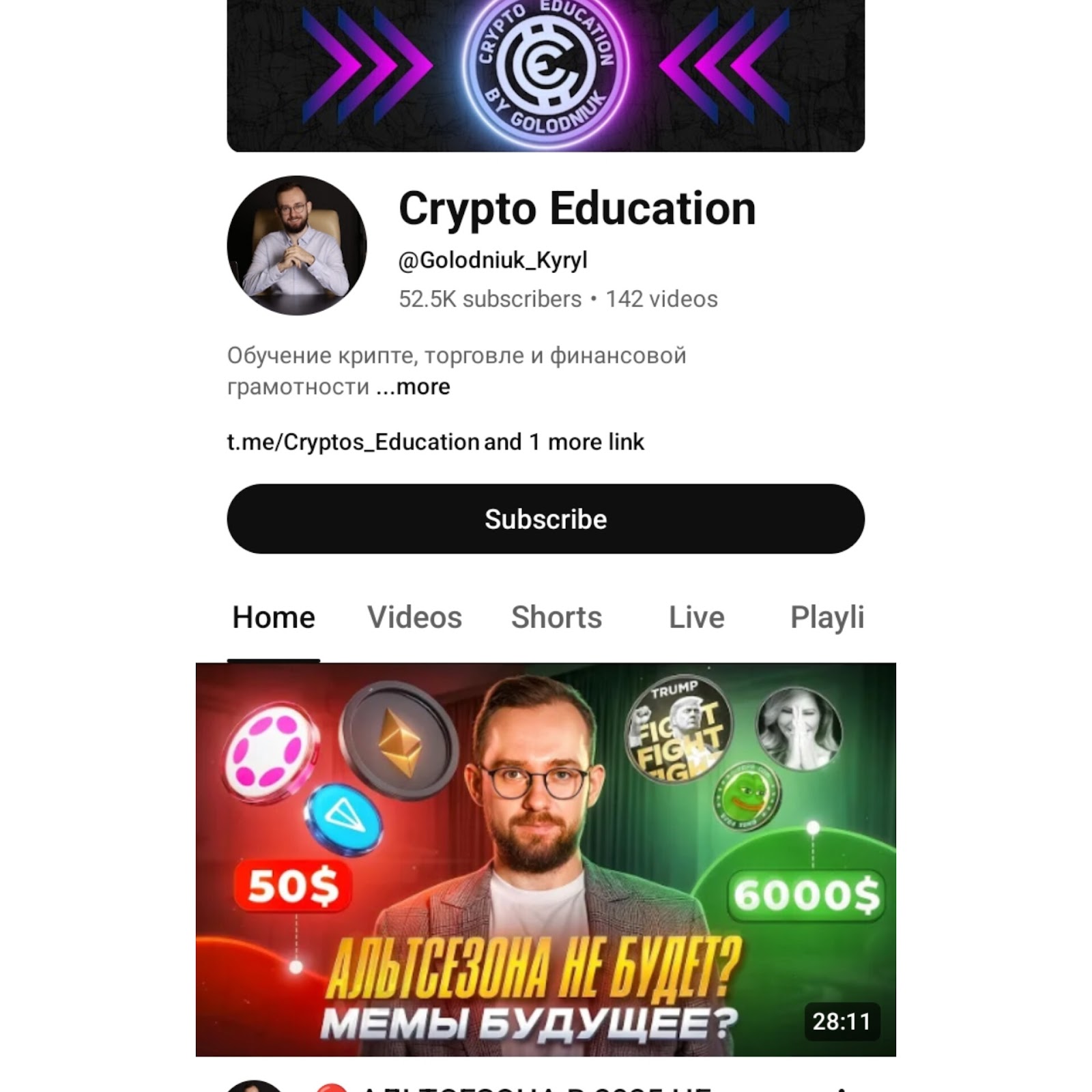
Task: Switch to the Shorts tab
Action: [x=556, y=617]
